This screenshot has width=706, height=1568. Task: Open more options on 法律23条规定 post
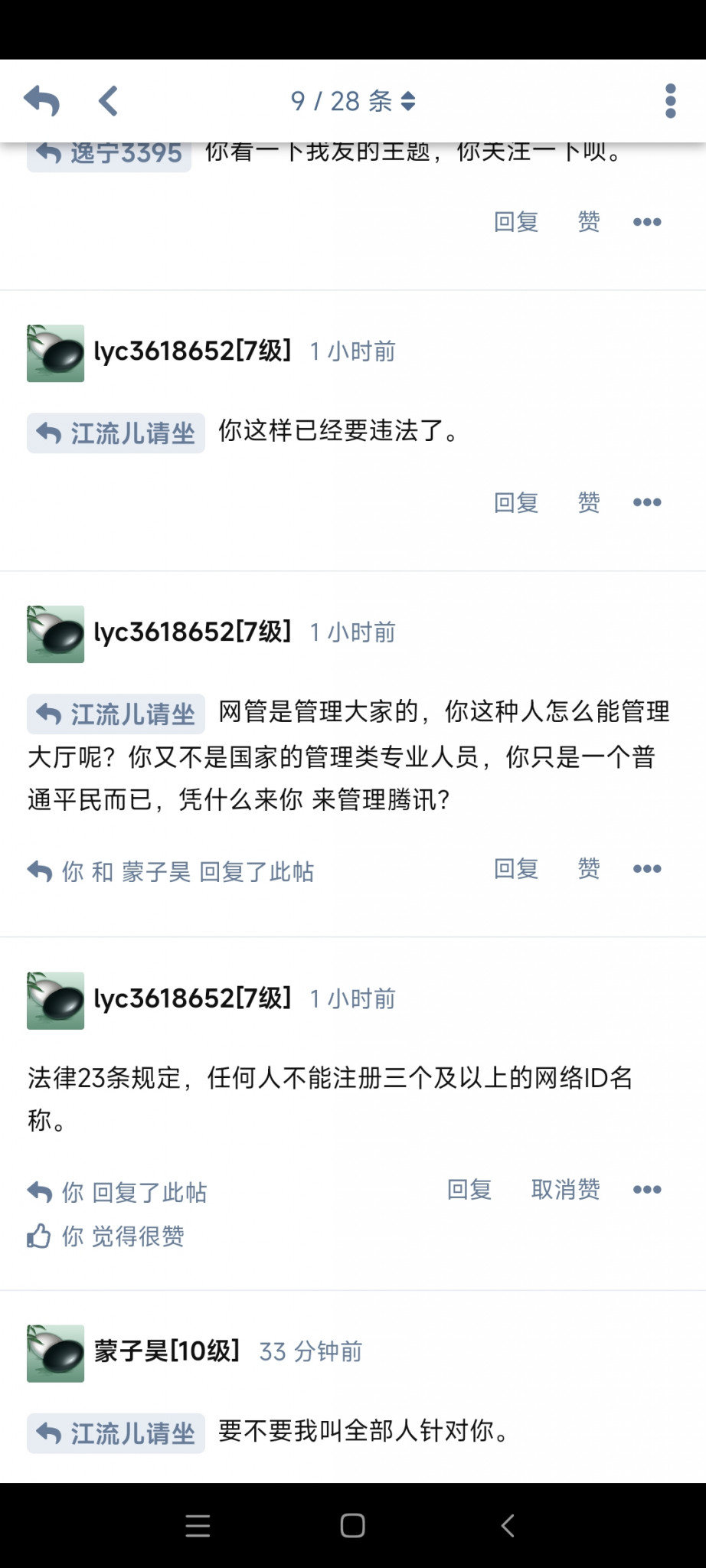pyautogui.click(x=647, y=1190)
